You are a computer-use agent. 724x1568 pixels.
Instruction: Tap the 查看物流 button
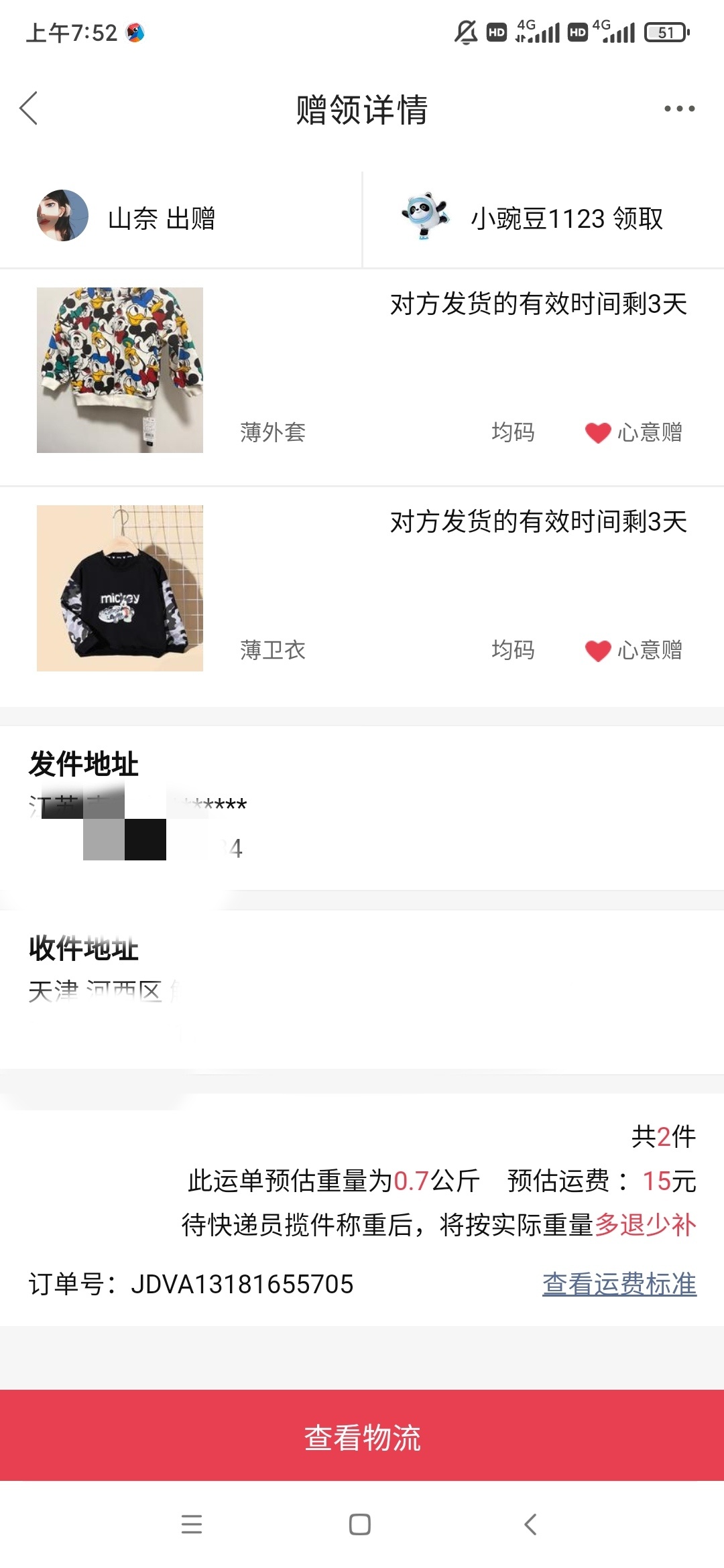(x=362, y=1437)
